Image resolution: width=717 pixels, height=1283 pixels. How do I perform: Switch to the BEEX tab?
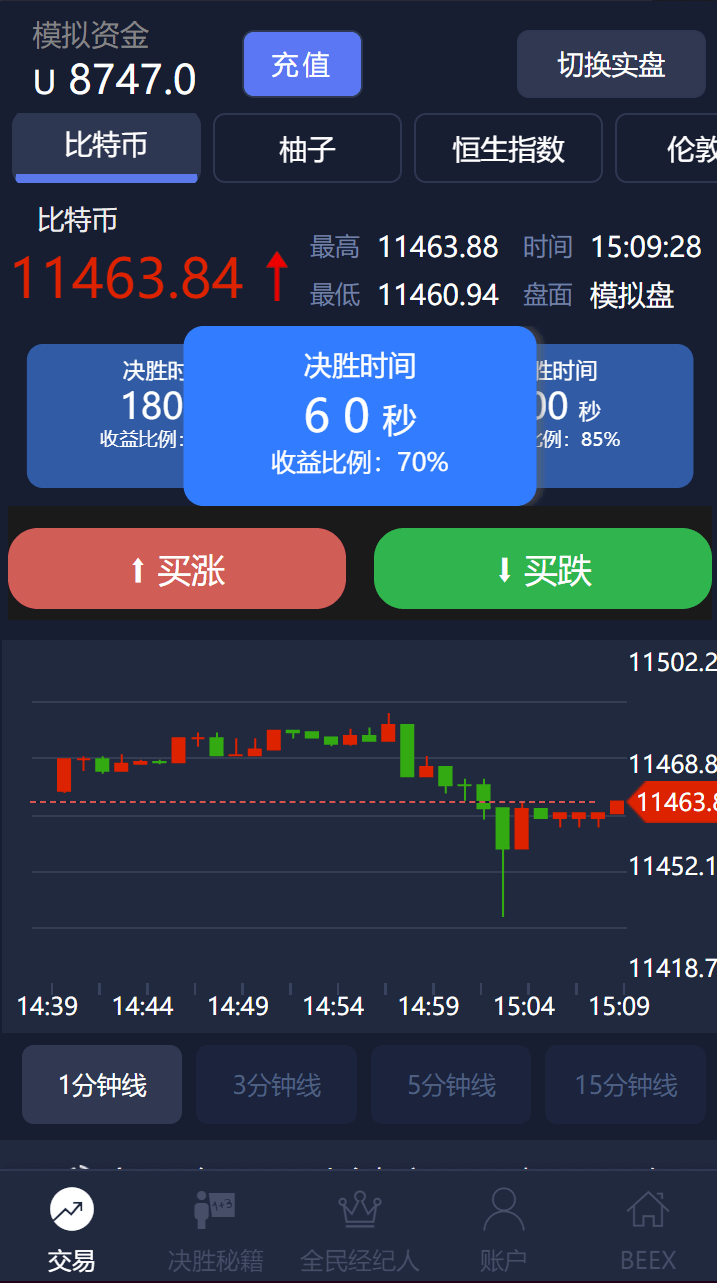tap(647, 1229)
